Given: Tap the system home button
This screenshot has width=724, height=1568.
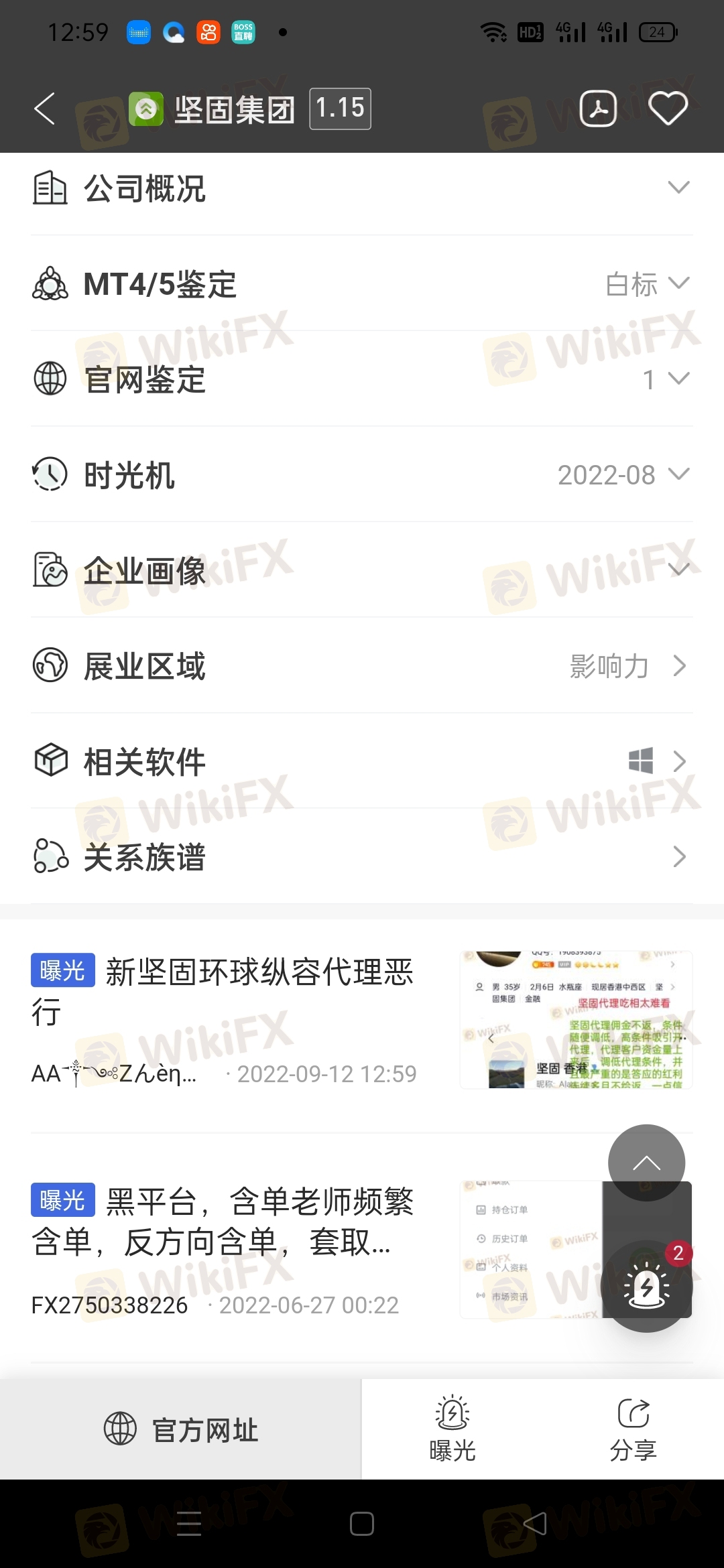Looking at the screenshot, I should [362, 1524].
